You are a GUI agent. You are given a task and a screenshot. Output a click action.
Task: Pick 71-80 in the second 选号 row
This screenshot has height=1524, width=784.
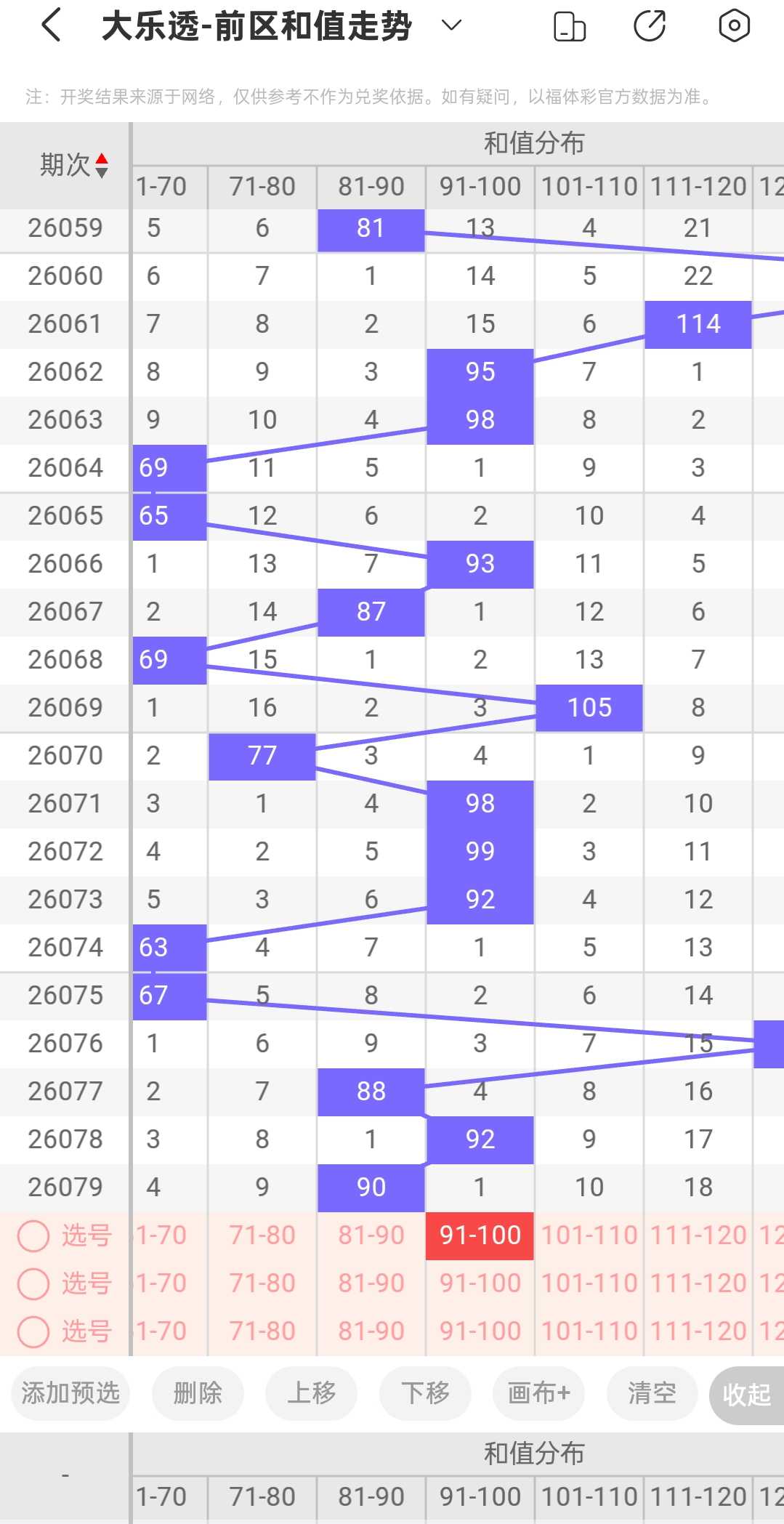(262, 1283)
